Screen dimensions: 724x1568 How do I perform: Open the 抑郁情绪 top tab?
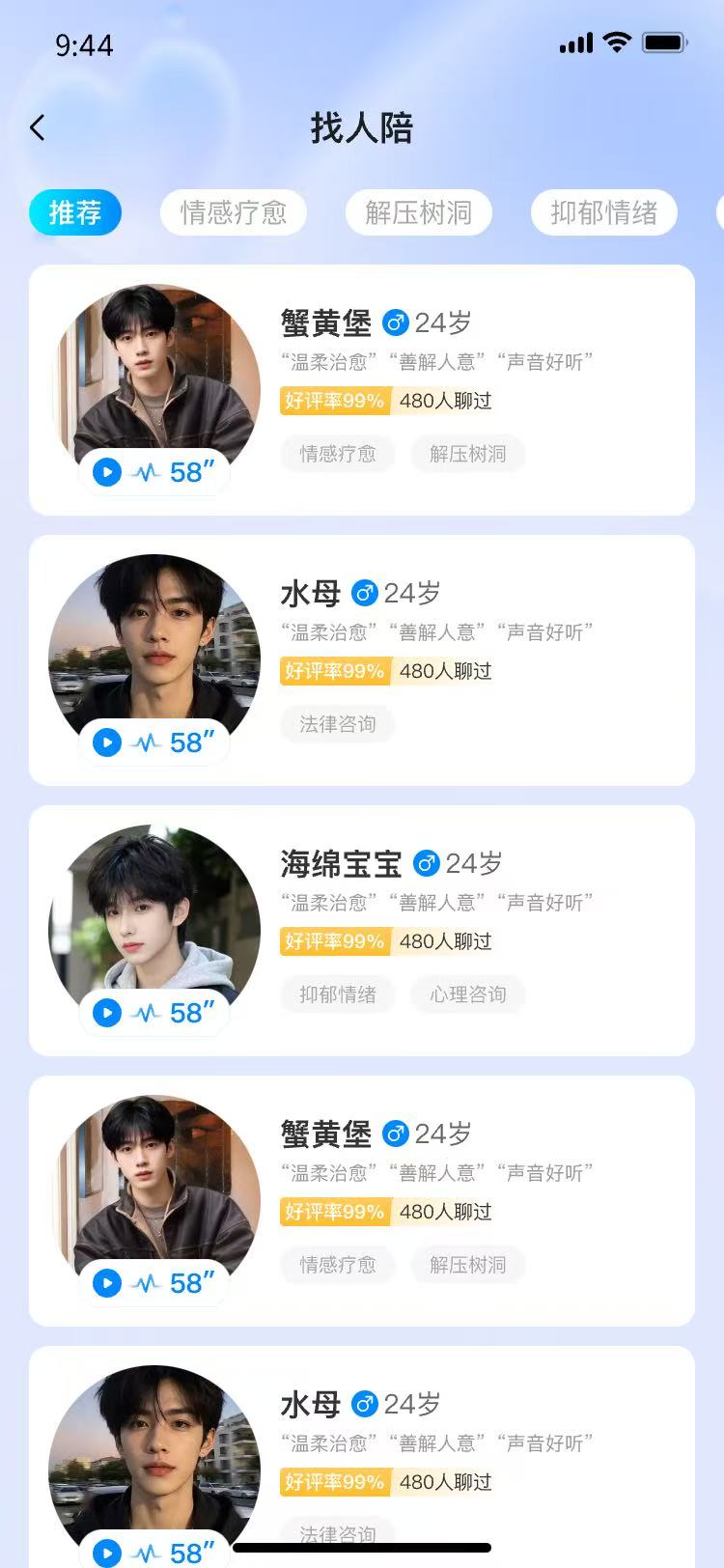603,212
